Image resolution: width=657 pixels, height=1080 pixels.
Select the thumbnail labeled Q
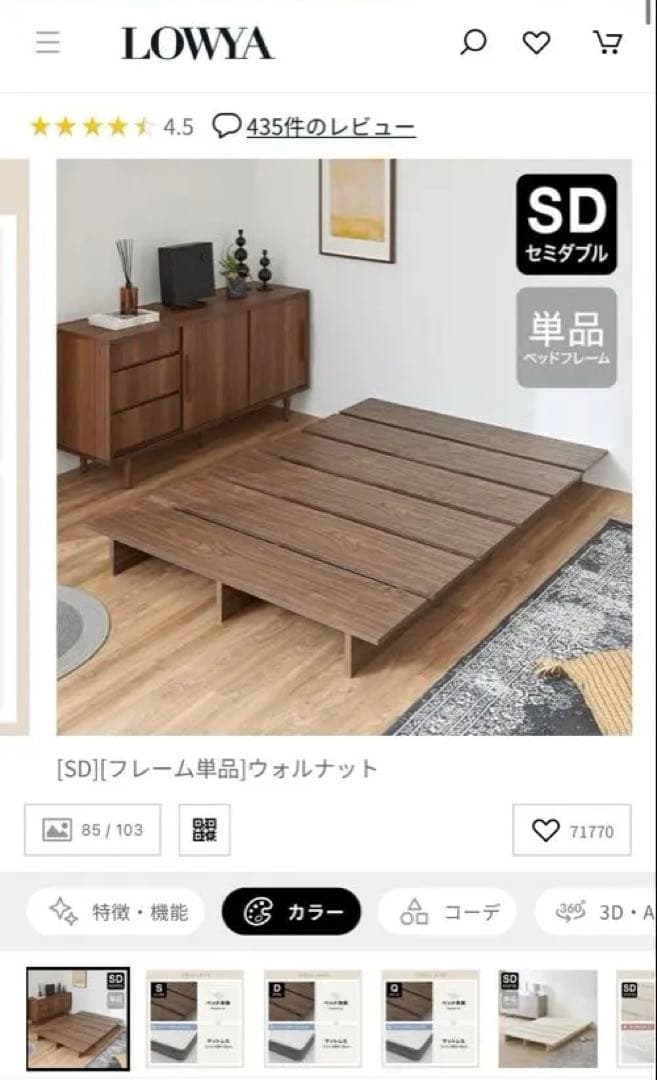[x=430, y=1018]
